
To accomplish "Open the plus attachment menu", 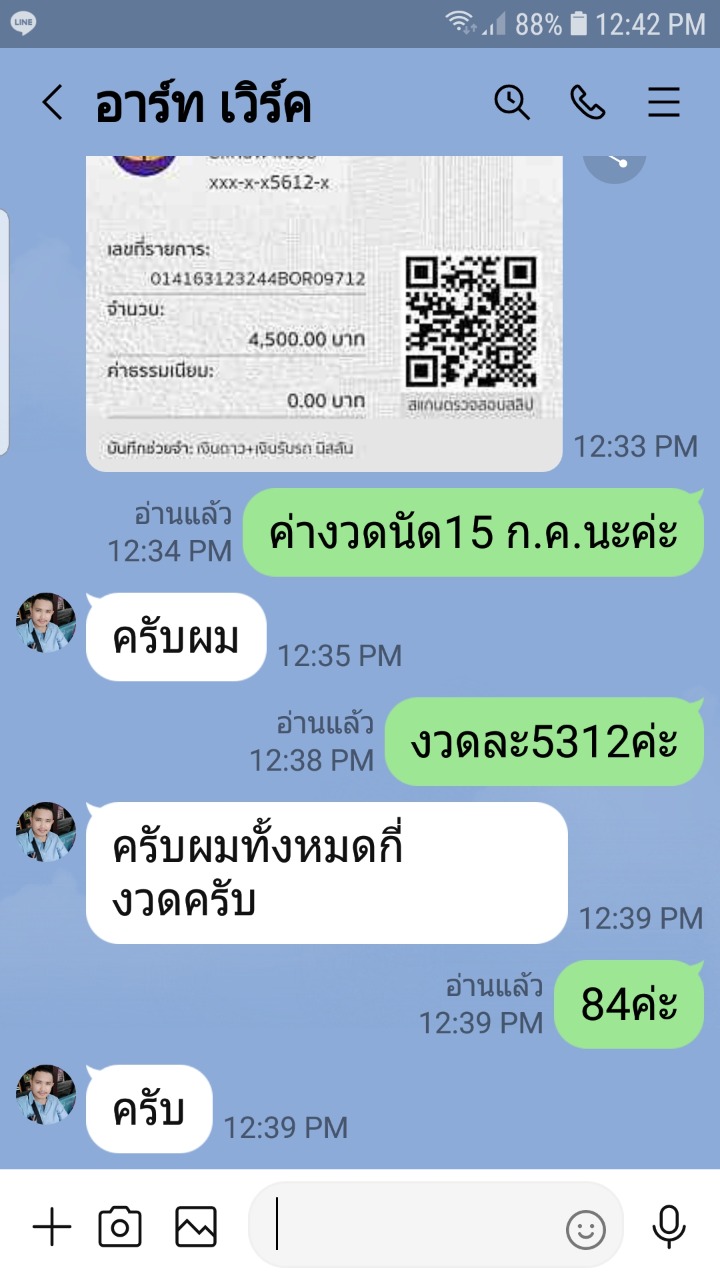I will pos(52,1226).
